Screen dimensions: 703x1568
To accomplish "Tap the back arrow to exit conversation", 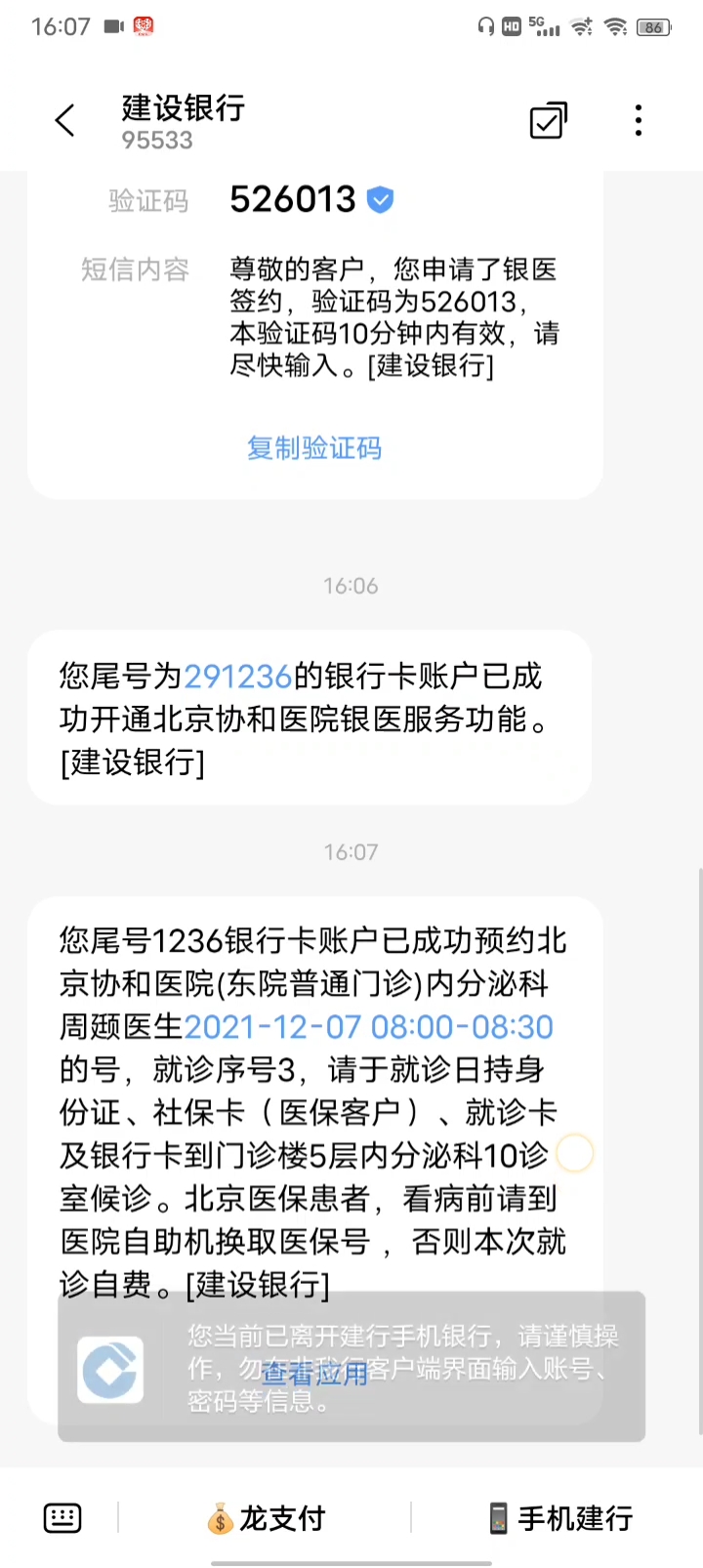I will [63, 119].
